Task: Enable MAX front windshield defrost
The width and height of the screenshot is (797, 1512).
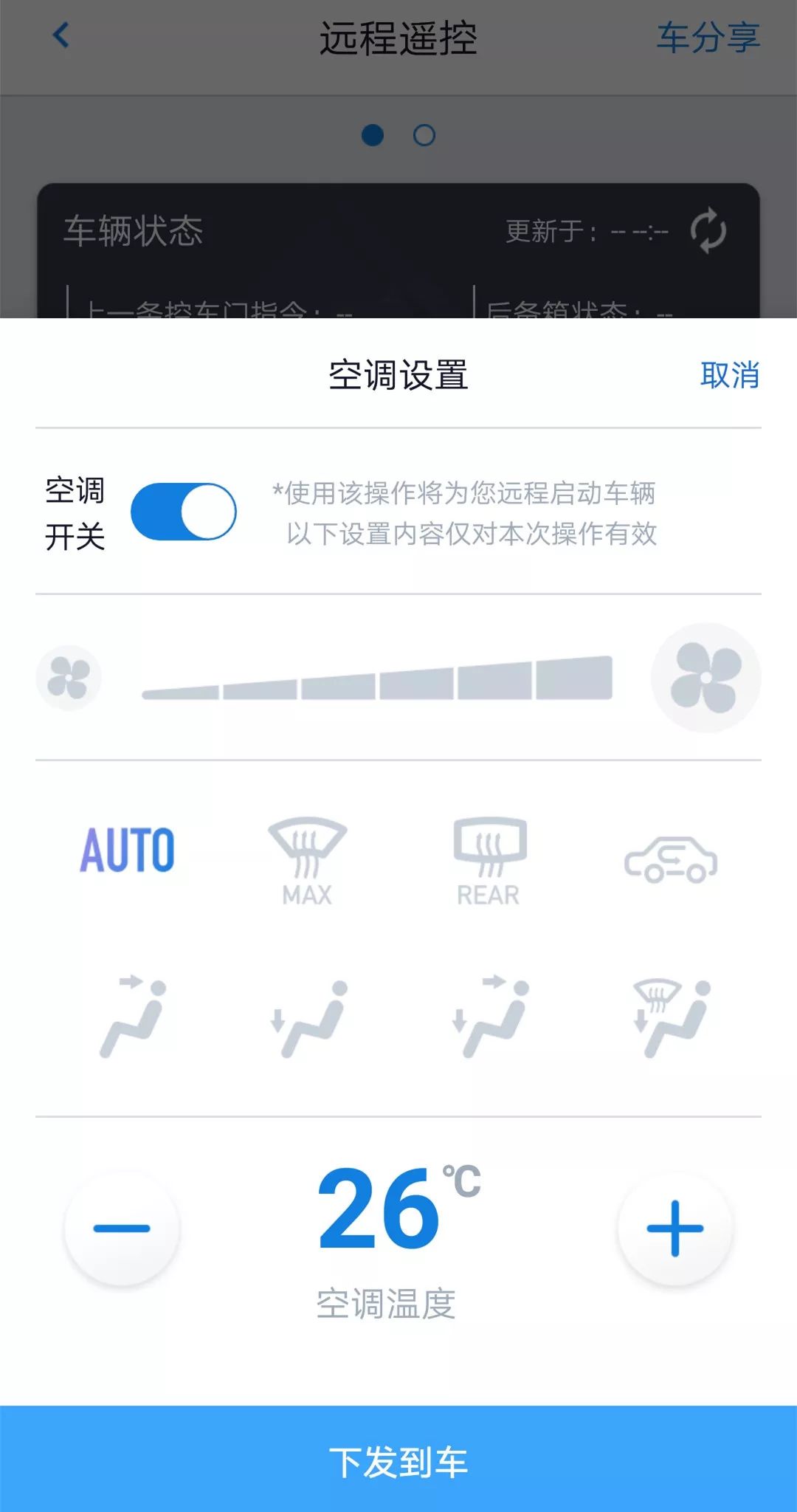Action: point(306,860)
